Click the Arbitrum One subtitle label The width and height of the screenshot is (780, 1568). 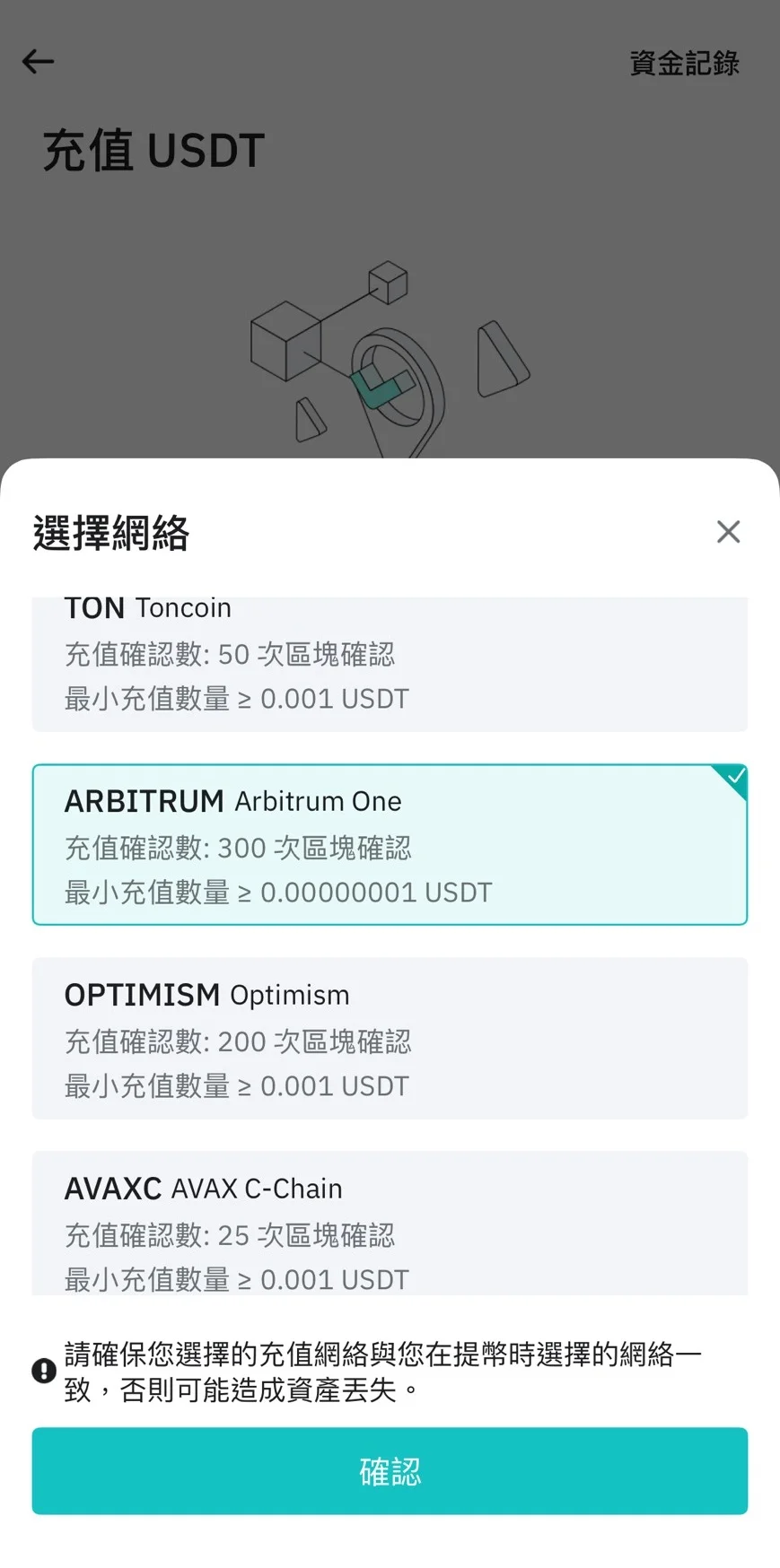(x=318, y=801)
